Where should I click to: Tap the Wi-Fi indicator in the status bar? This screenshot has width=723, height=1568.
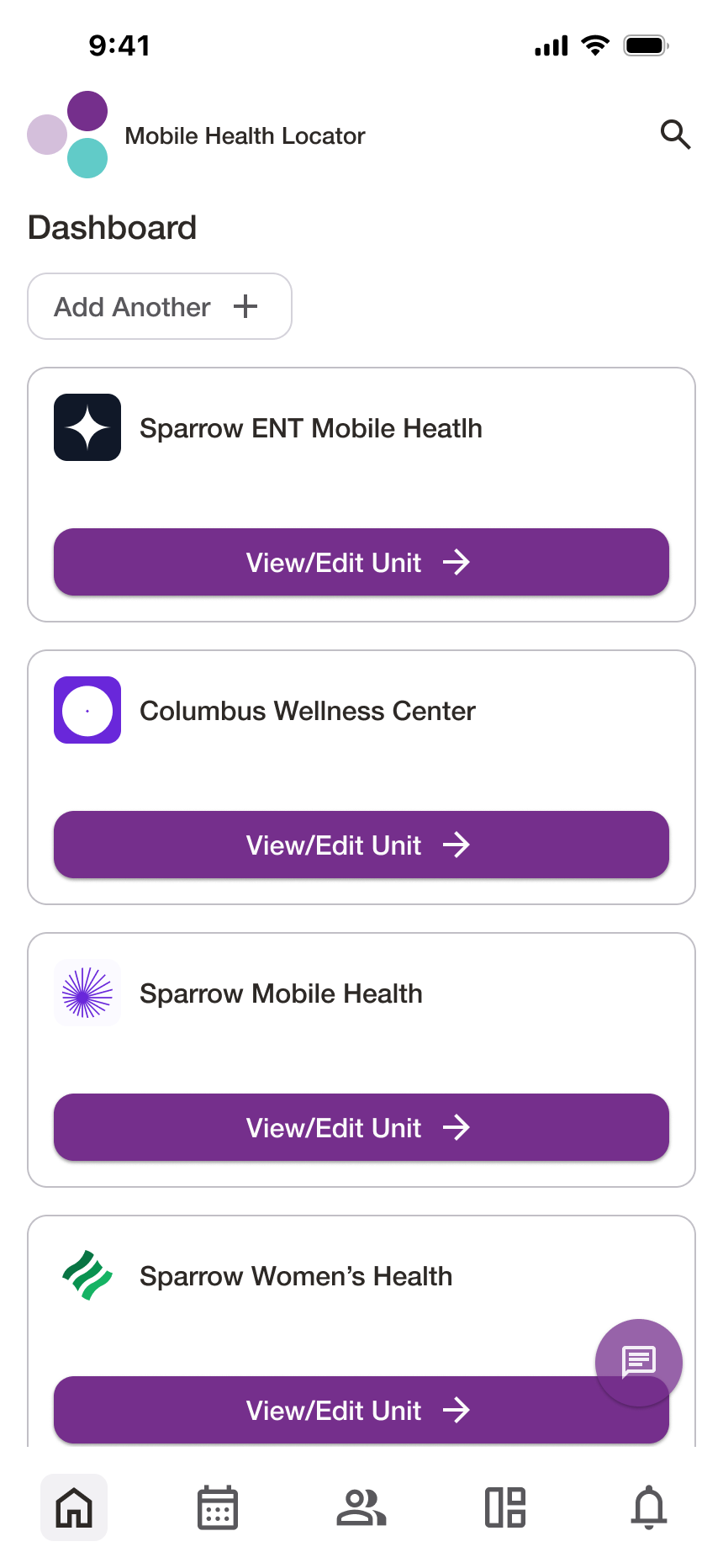[x=596, y=45]
